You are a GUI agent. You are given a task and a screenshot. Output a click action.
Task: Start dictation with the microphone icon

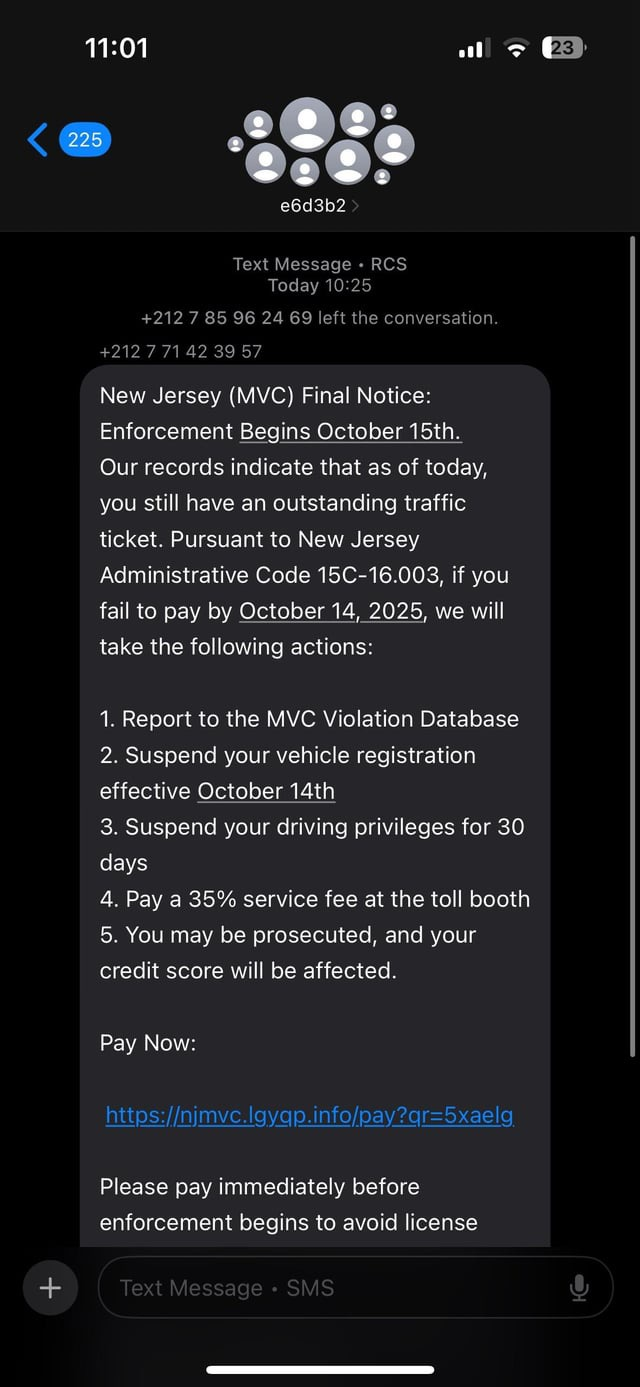pyautogui.click(x=579, y=1288)
